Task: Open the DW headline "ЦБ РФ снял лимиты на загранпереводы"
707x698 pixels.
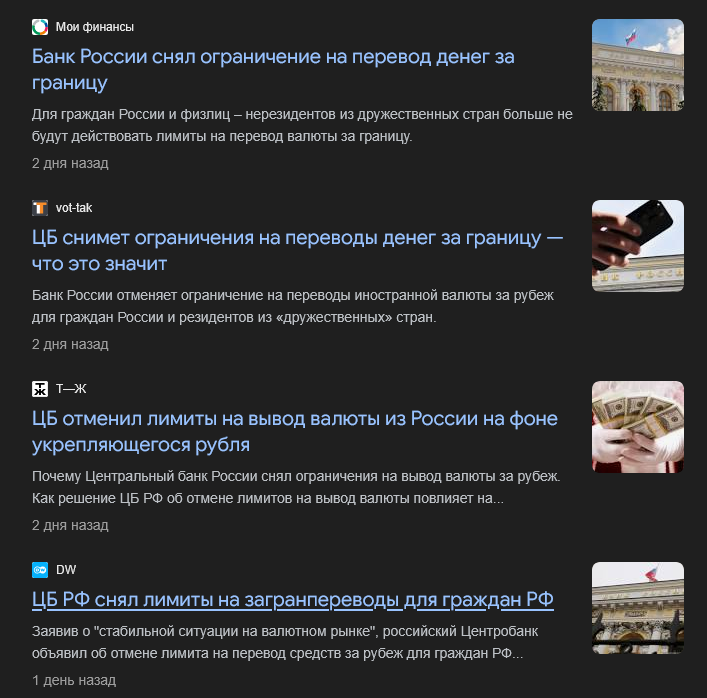Action: pos(293,599)
